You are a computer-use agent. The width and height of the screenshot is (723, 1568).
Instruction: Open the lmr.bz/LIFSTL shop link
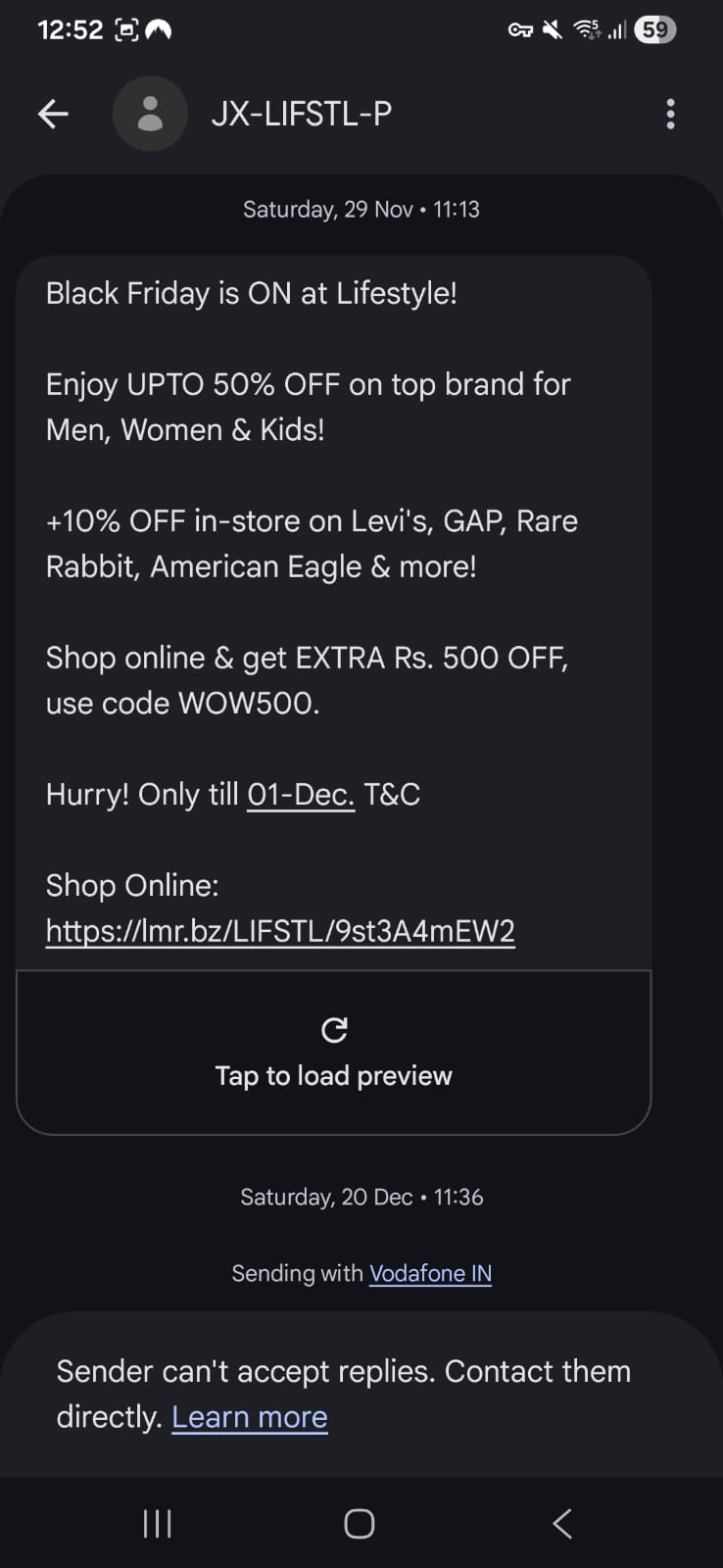280,931
